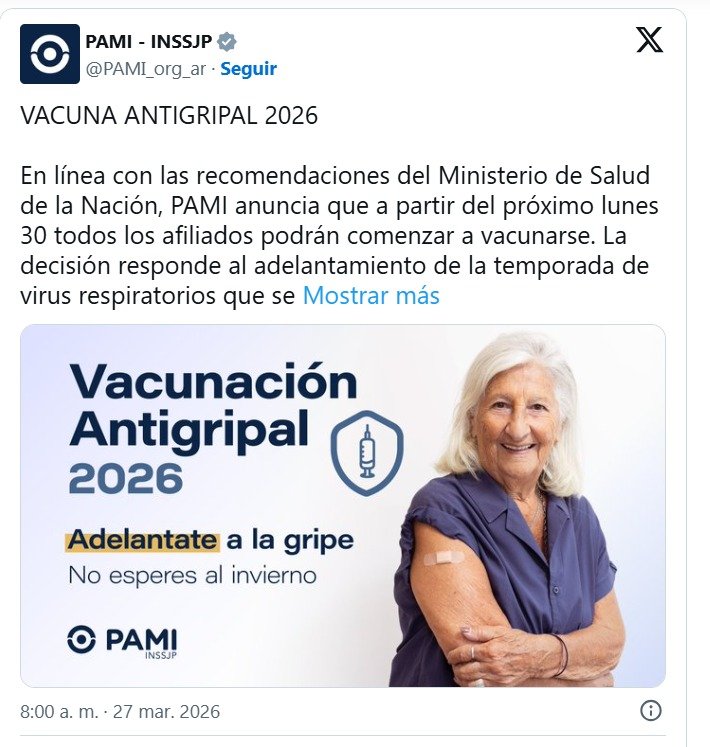This screenshot has width=710, height=747.
Task: Open the X logo link
Action: pyautogui.click(x=649, y=40)
